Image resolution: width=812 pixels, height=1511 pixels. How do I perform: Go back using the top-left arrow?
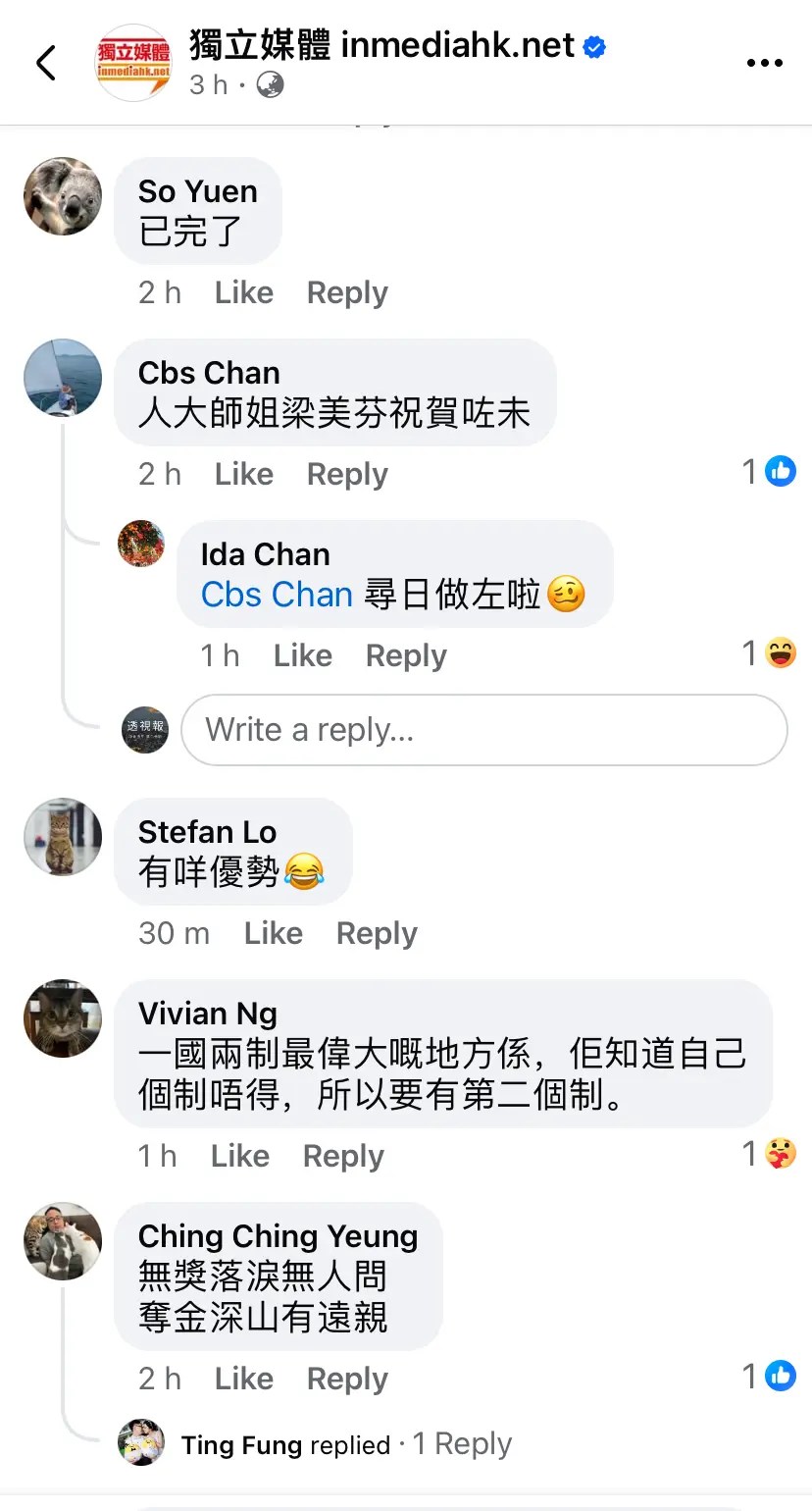tap(45, 63)
